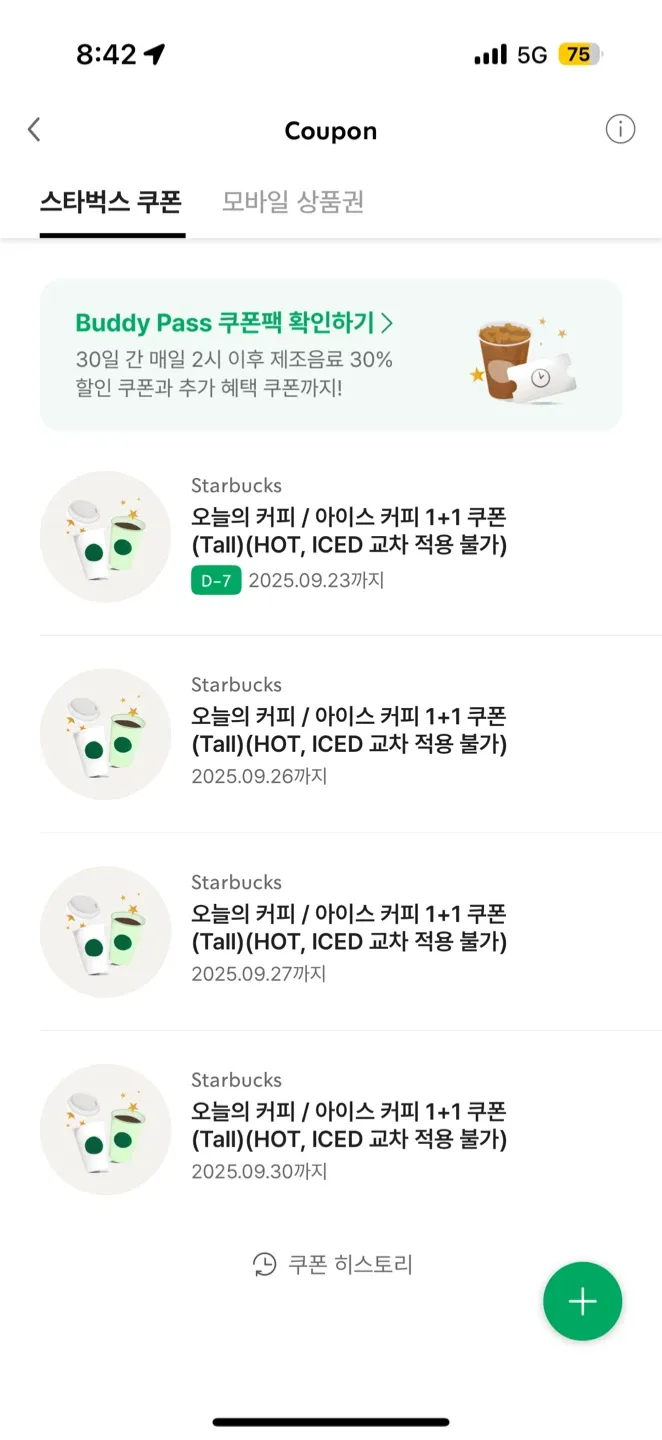This screenshot has width=662, height=1440.
Task: Open the 1+1 coupon expiring 2025.09.26
Action: tap(348, 734)
